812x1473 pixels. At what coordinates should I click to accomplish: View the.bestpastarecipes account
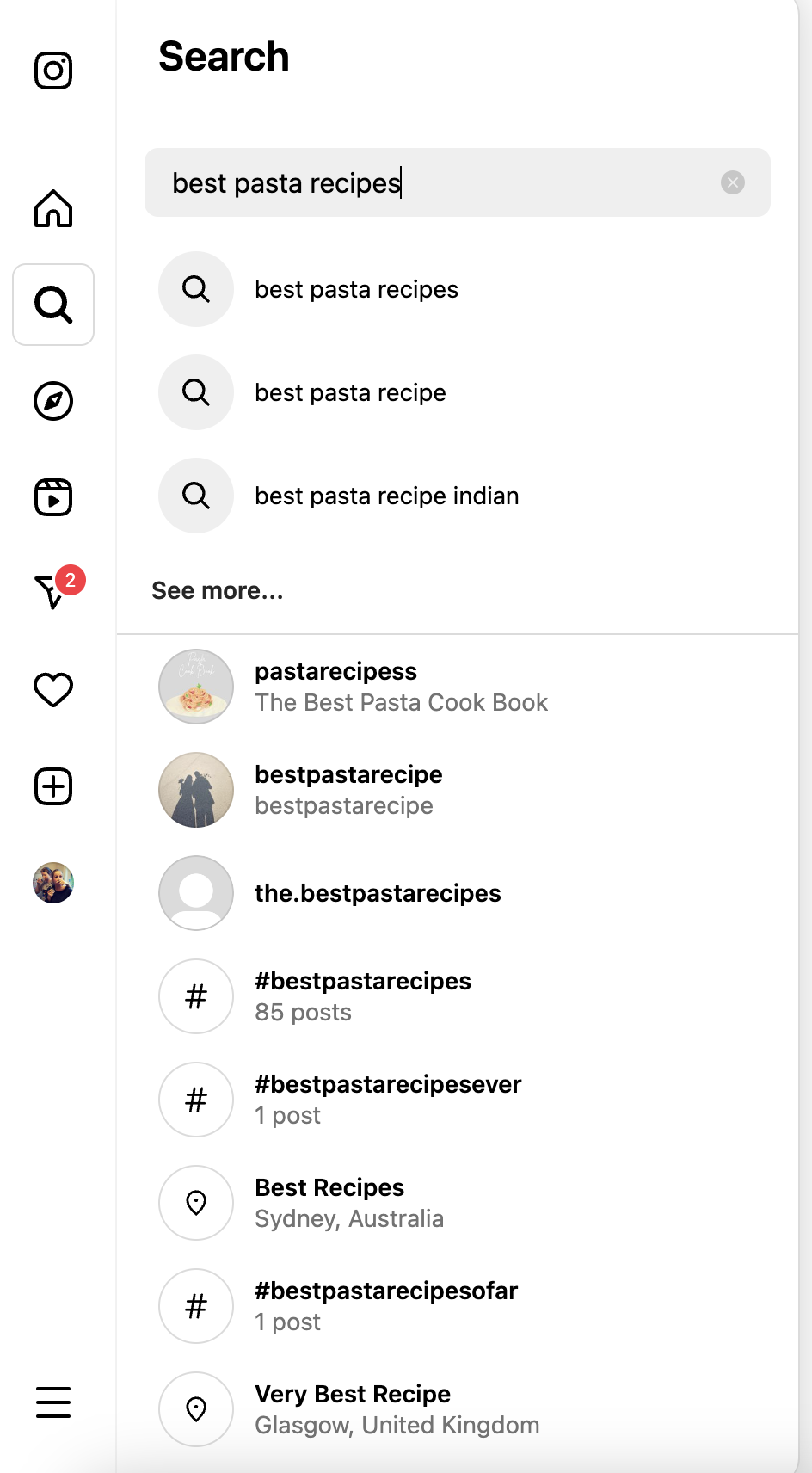(x=458, y=893)
